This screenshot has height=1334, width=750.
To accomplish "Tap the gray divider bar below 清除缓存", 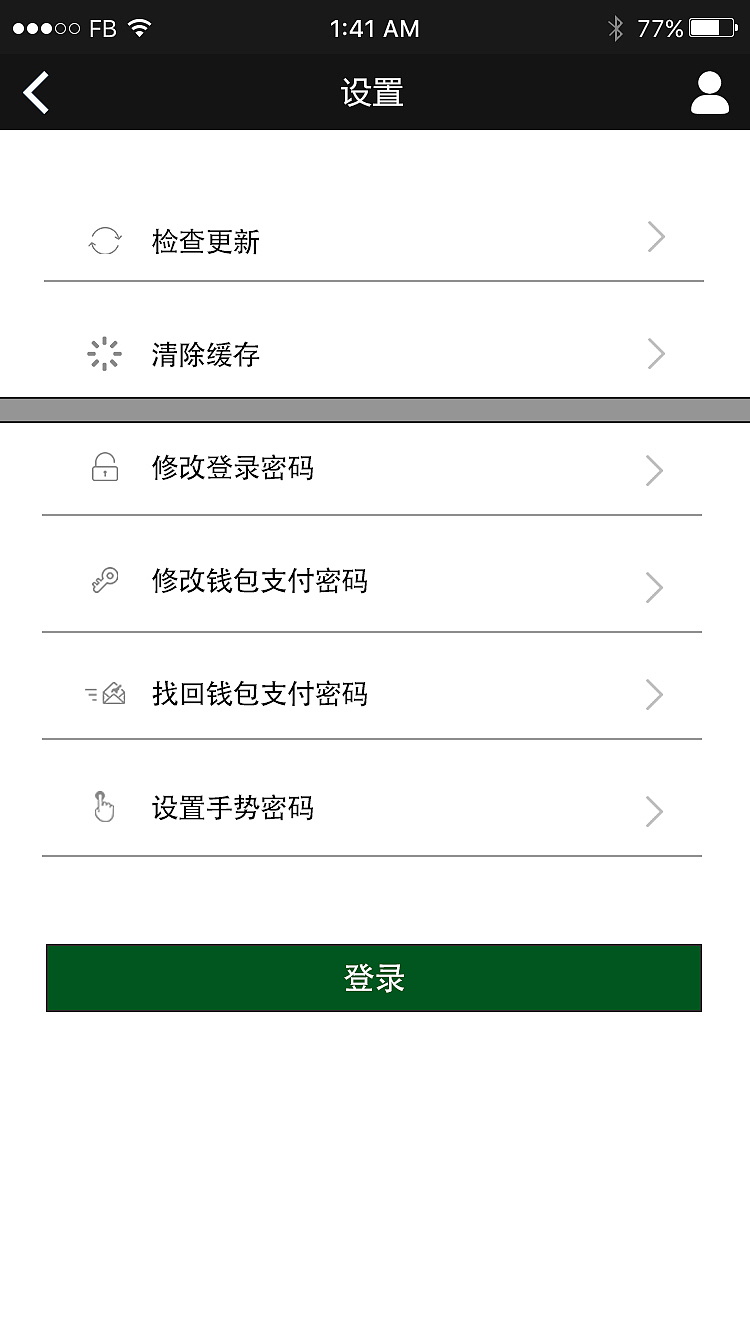I will pos(375,409).
